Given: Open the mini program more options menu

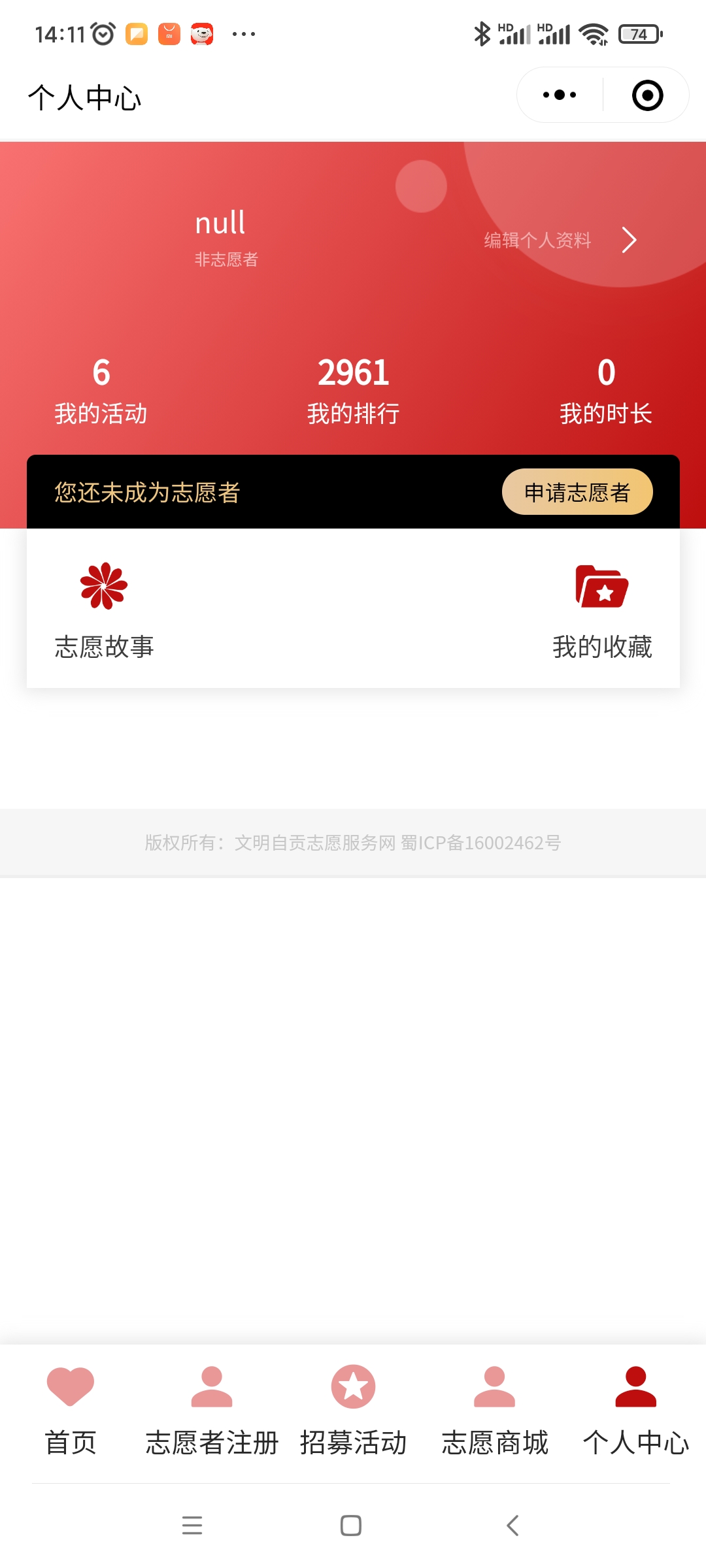Looking at the screenshot, I should click(560, 95).
